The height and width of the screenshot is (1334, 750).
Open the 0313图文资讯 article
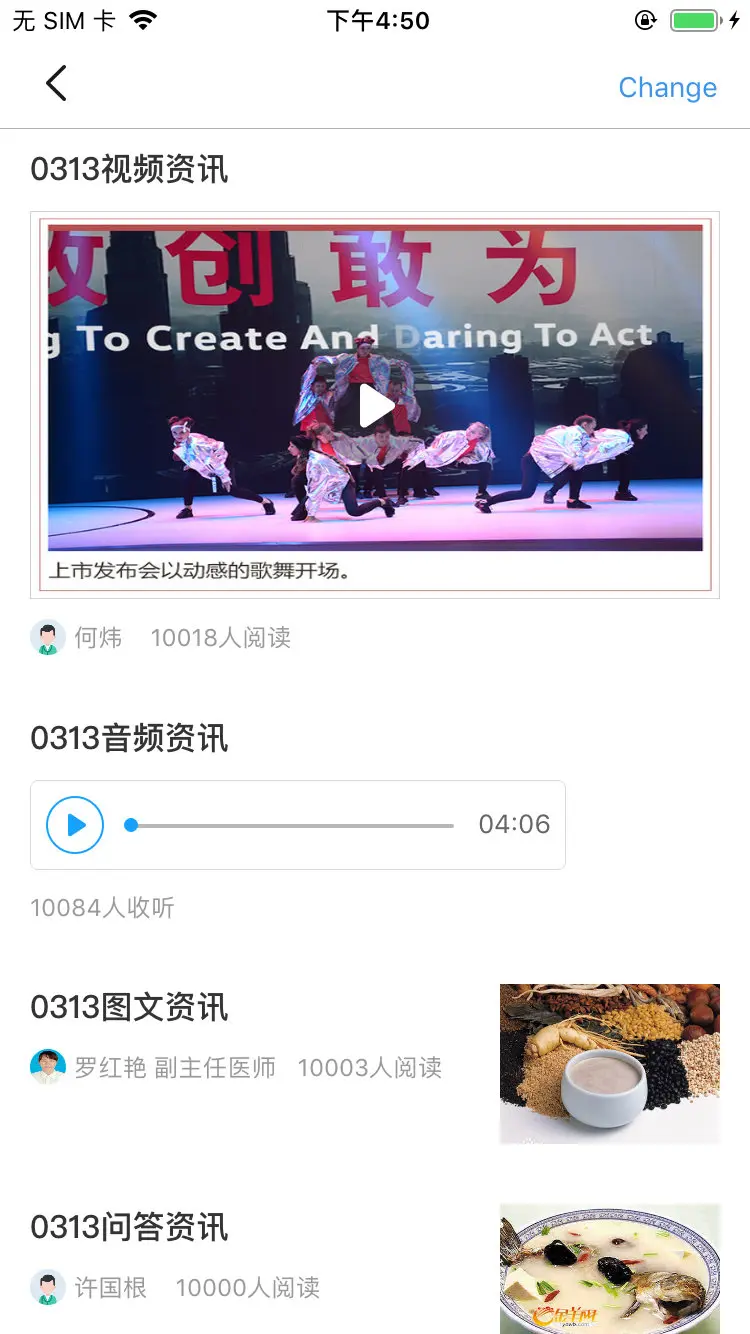pyautogui.click(x=130, y=1008)
